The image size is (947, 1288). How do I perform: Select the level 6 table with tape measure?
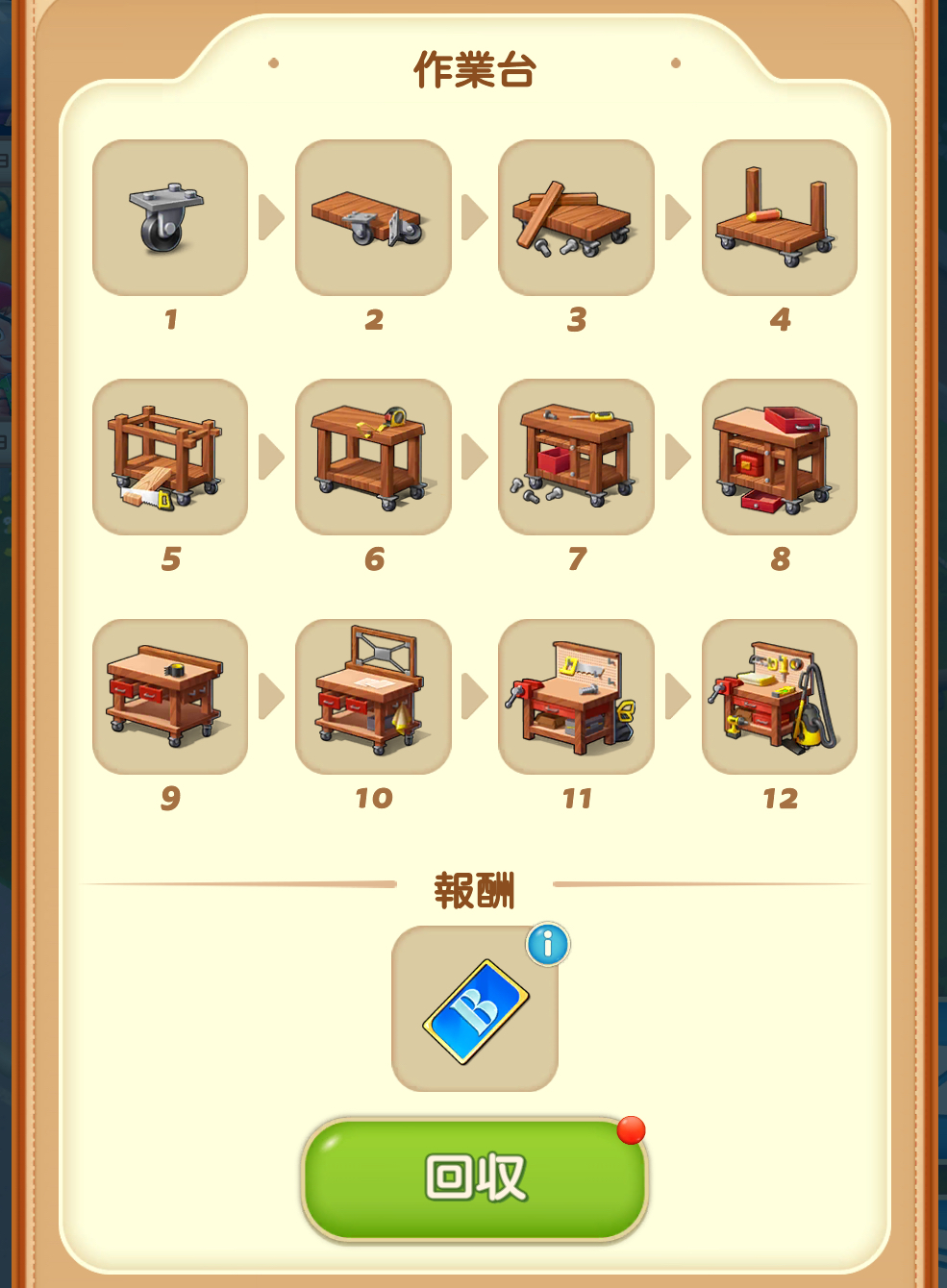coord(373,458)
